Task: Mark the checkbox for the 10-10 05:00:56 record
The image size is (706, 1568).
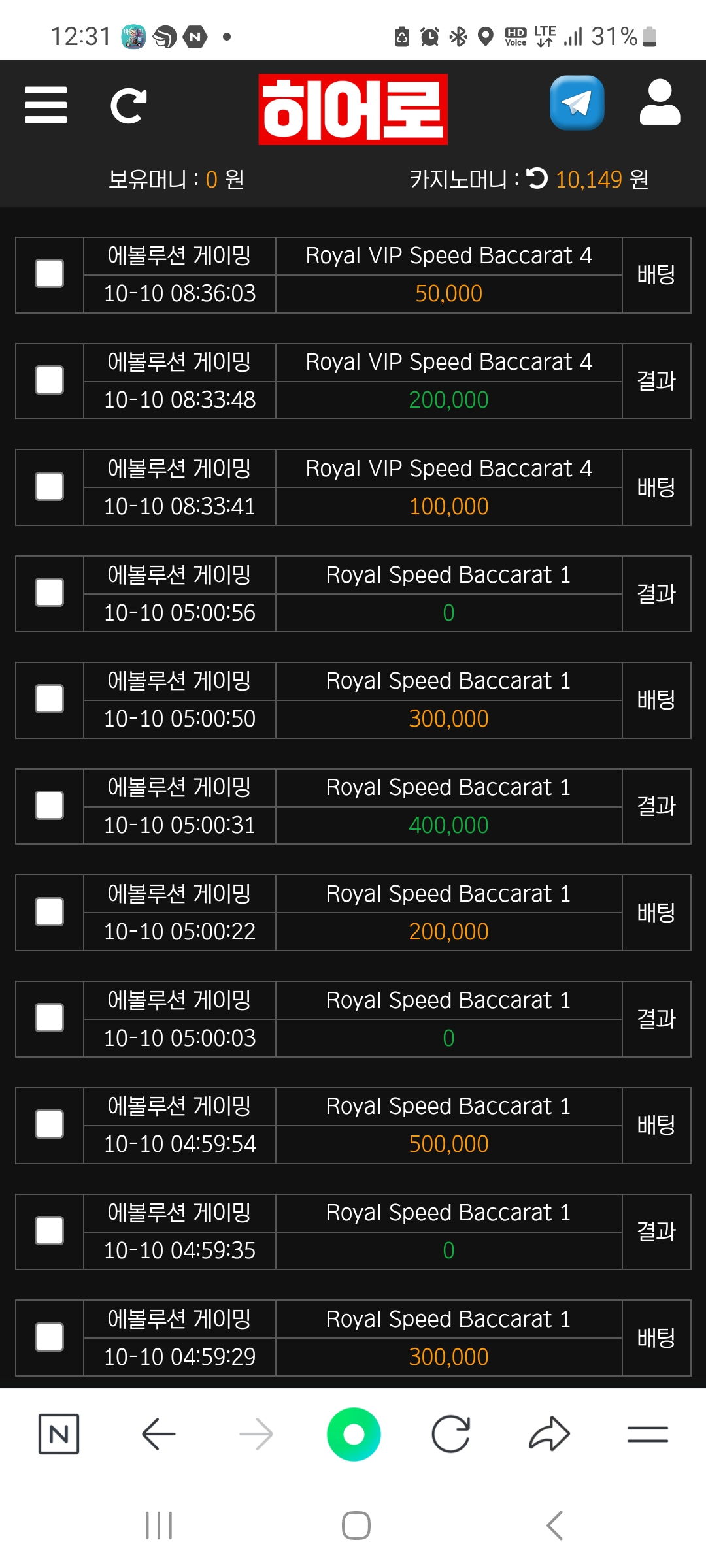Action: pos(49,593)
